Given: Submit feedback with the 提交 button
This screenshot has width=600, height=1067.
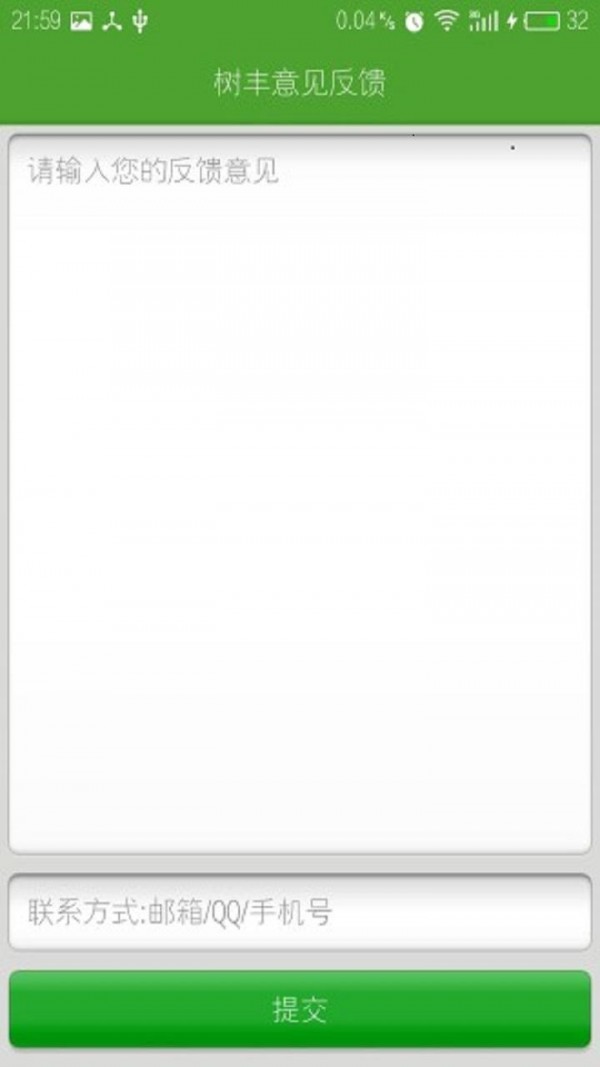Looking at the screenshot, I should [300, 1009].
